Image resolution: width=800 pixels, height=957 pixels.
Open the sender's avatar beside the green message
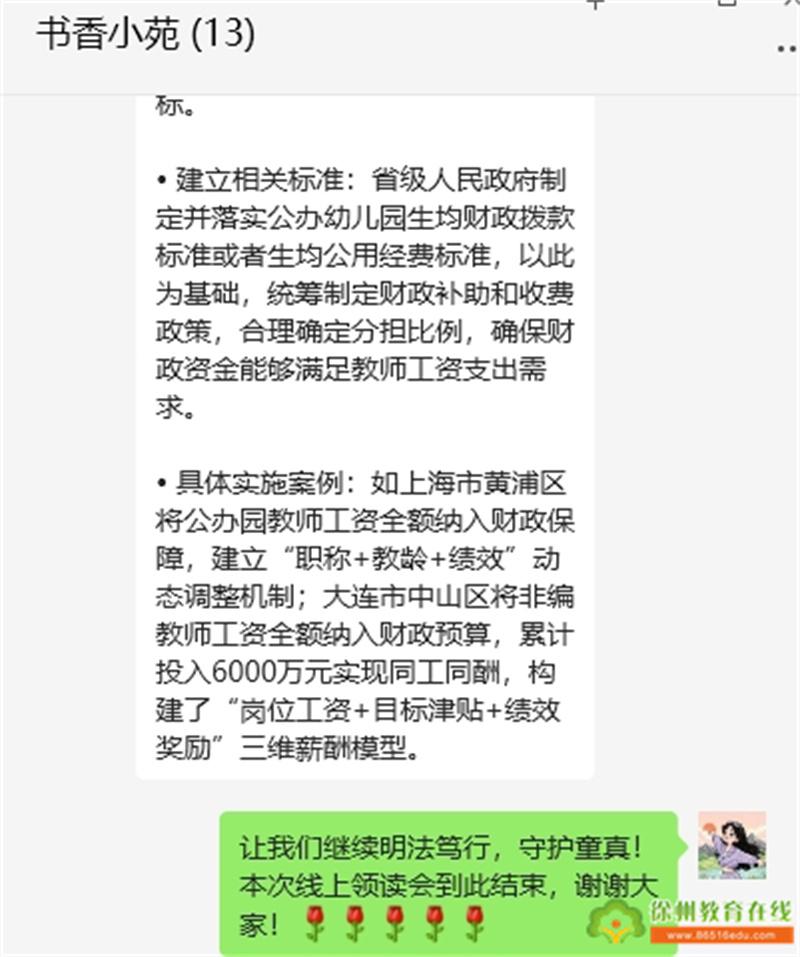732,845
